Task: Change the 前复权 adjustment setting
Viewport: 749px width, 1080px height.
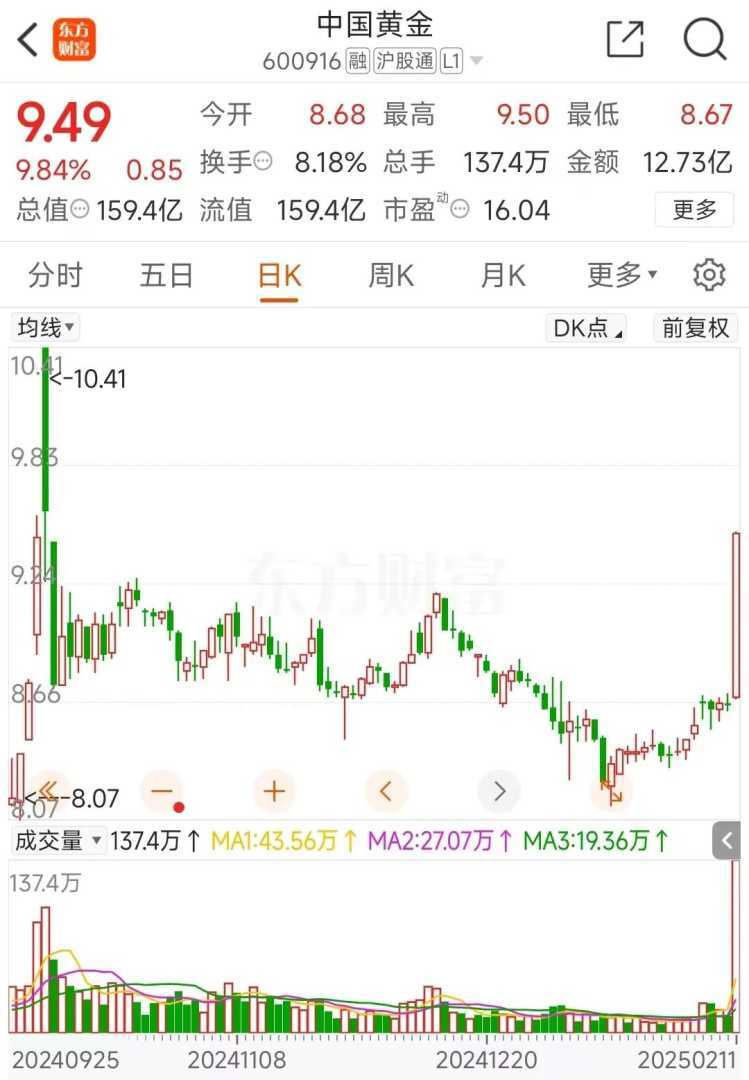Action: [696, 328]
